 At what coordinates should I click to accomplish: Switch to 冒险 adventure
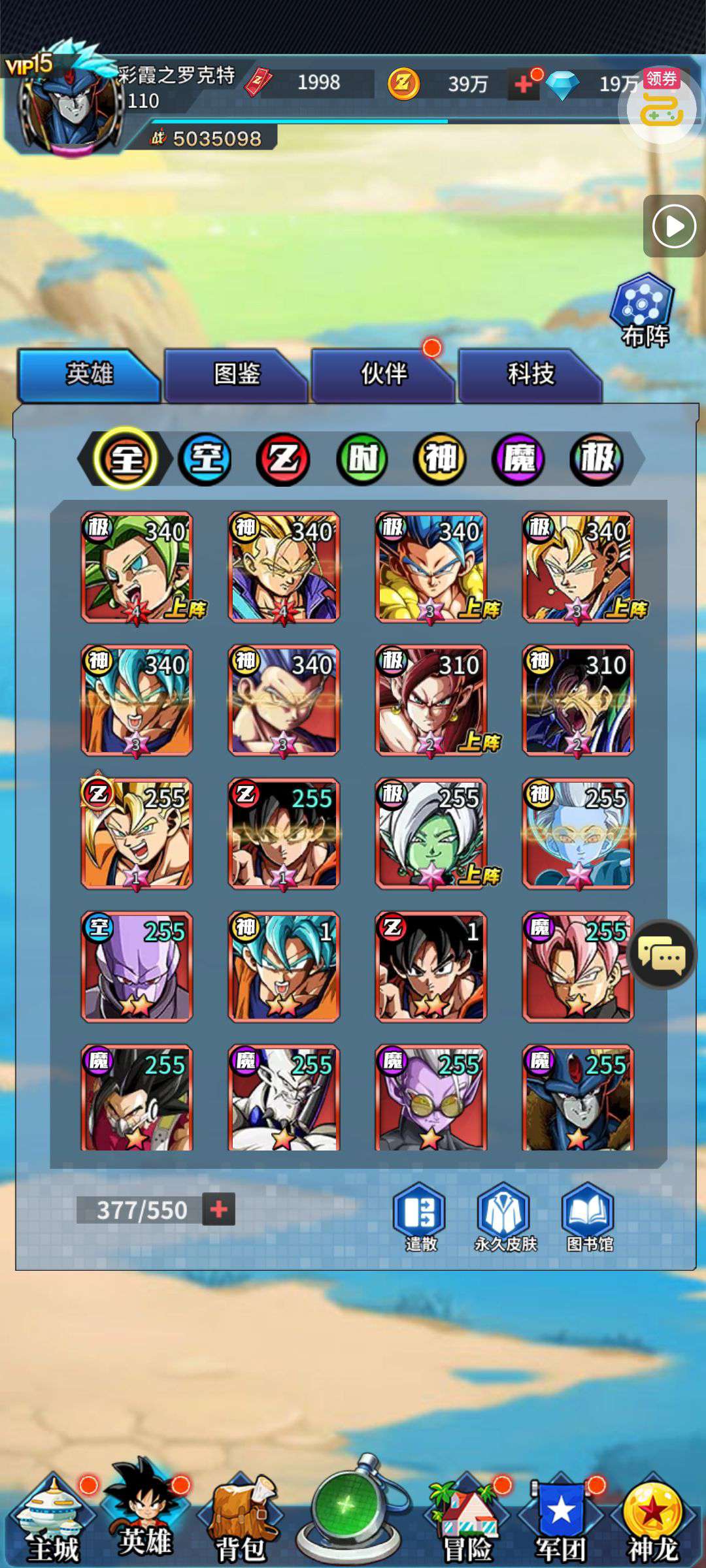(467, 1518)
